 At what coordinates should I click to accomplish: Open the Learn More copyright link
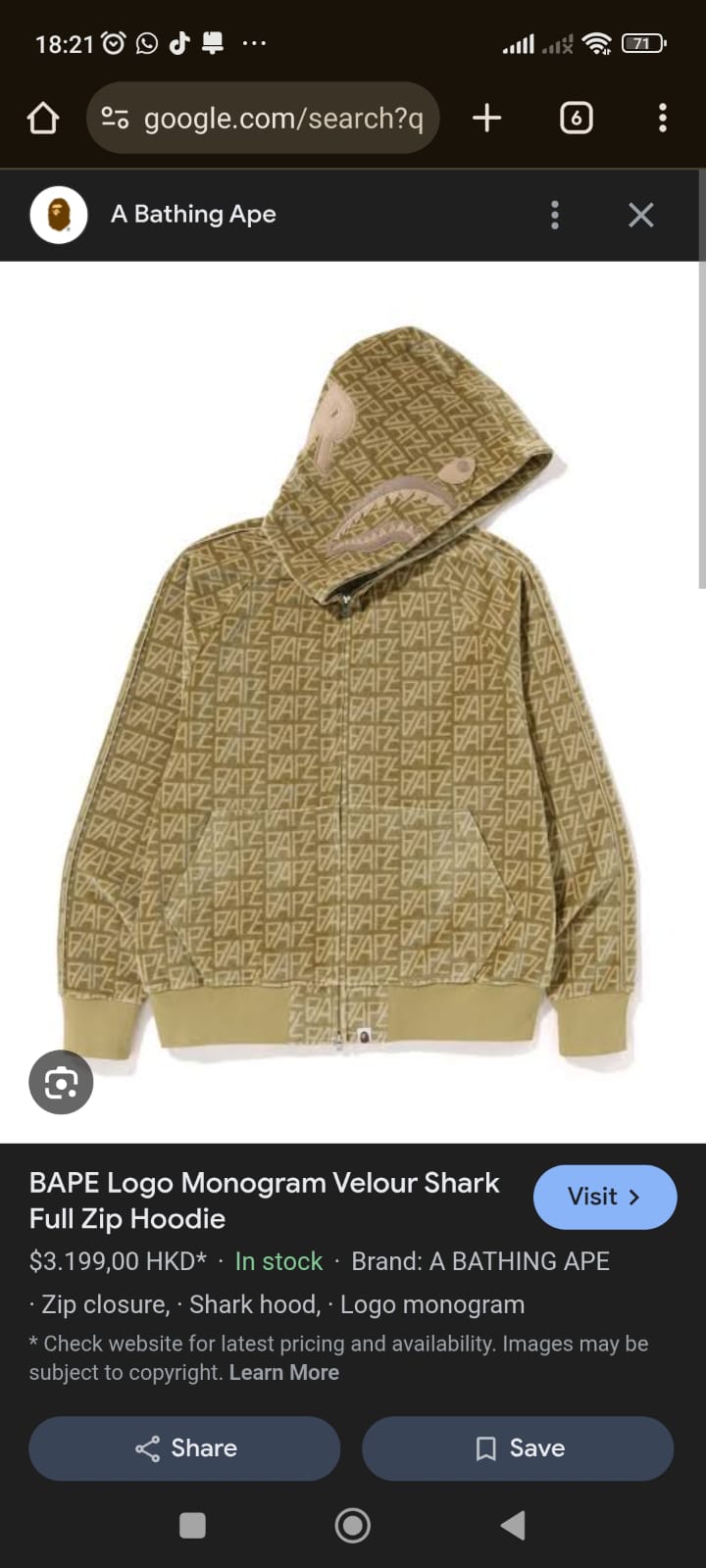[283, 1372]
